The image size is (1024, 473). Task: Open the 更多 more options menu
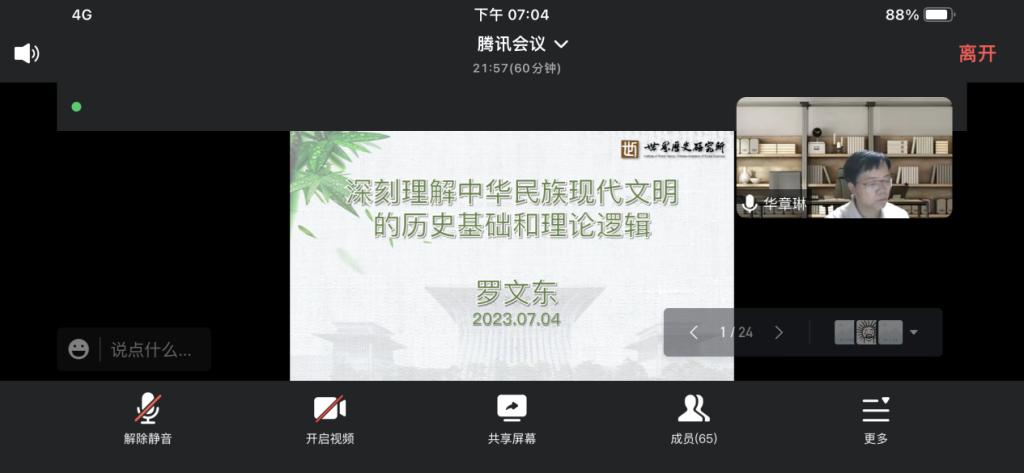(x=875, y=418)
